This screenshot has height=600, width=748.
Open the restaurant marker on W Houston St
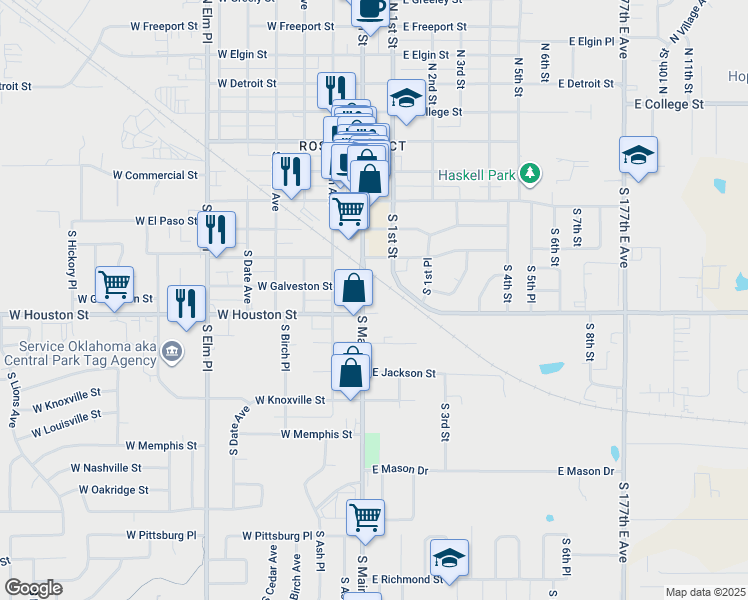[x=186, y=303]
